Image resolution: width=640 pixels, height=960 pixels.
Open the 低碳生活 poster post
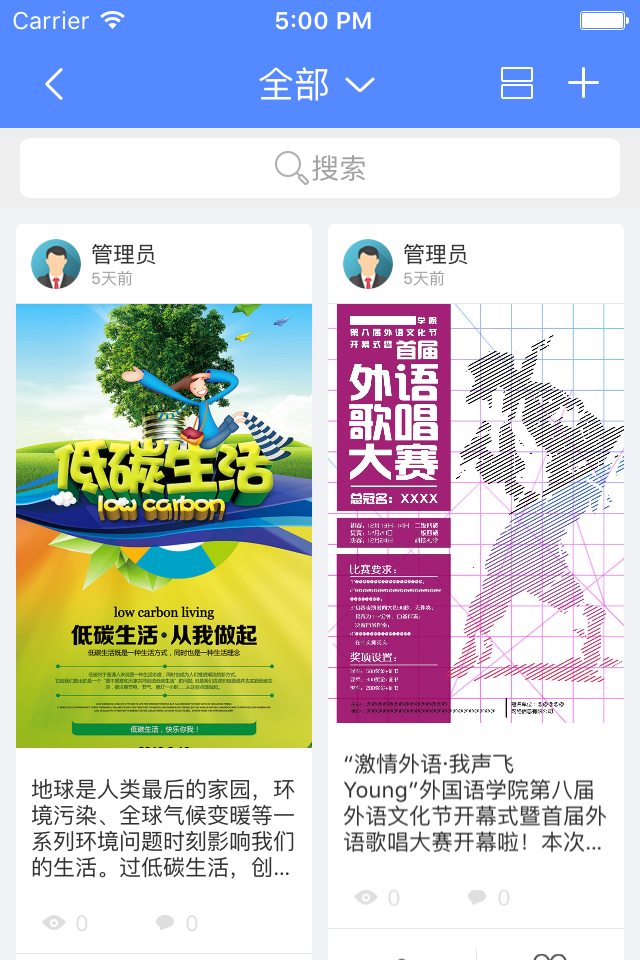[x=164, y=525]
